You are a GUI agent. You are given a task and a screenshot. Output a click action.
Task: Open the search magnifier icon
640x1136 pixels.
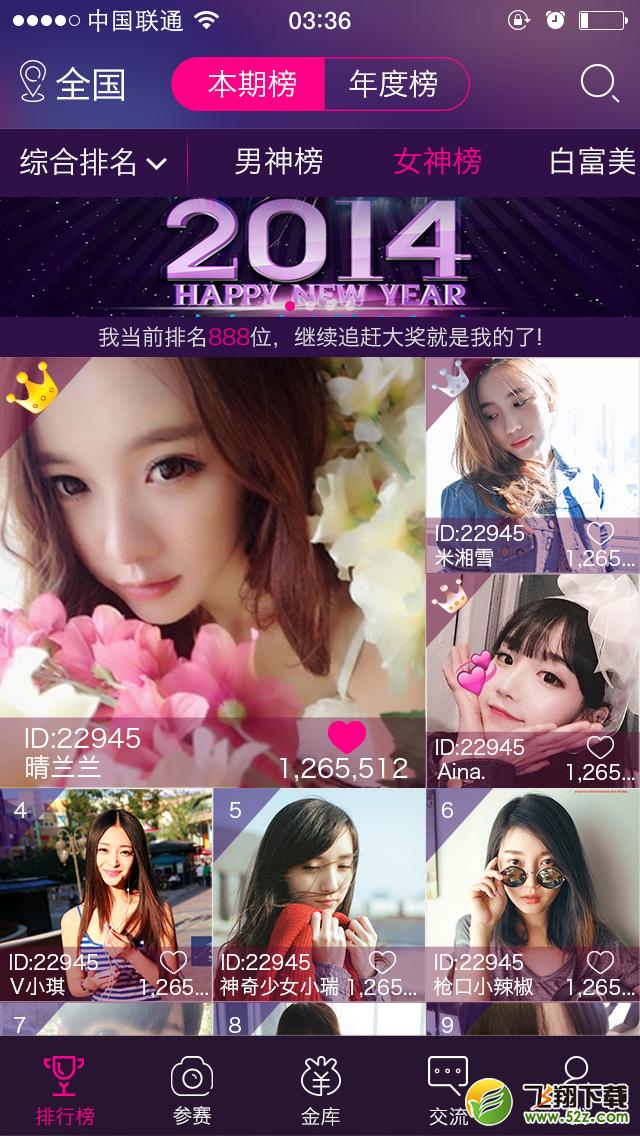pyautogui.click(x=599, y=84)
